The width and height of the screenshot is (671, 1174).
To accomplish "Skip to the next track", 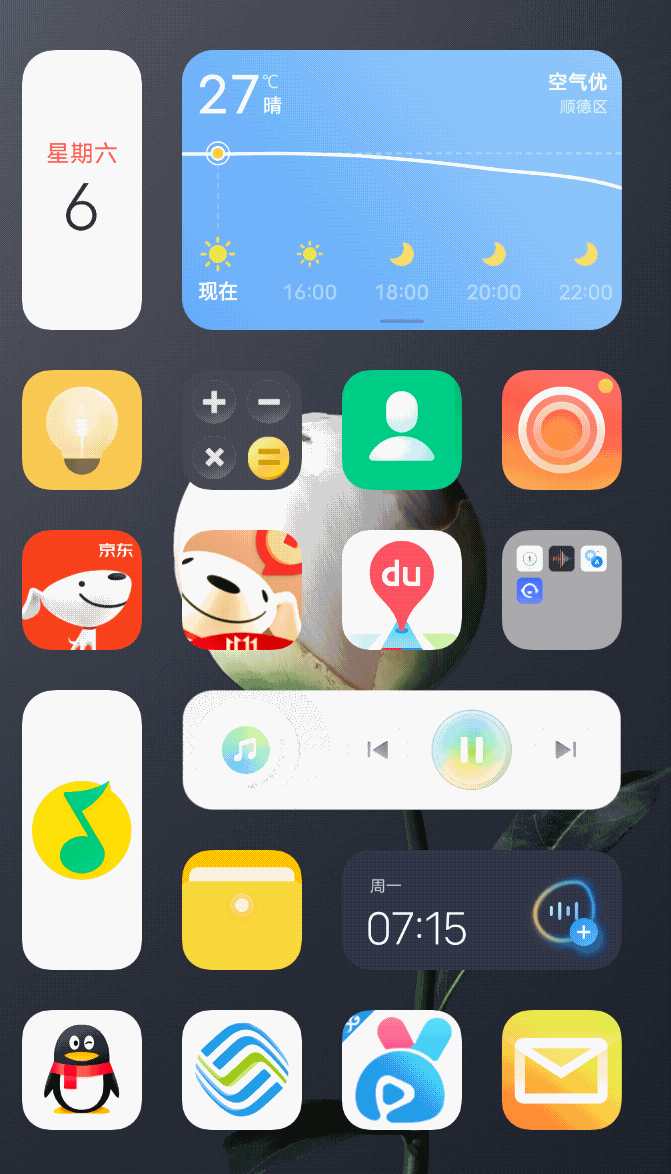I will pos(565,749).
